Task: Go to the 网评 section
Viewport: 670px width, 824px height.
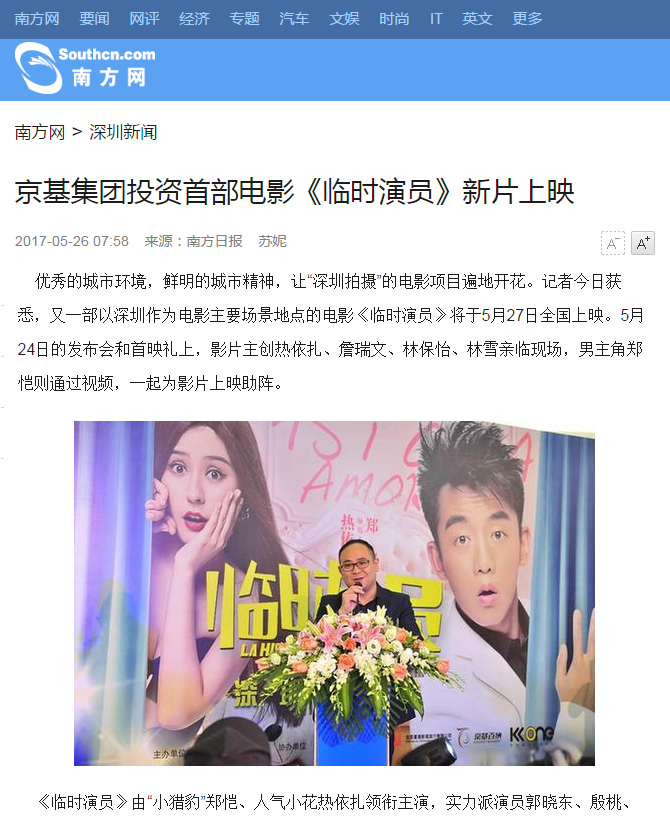Action: (145, 19)
